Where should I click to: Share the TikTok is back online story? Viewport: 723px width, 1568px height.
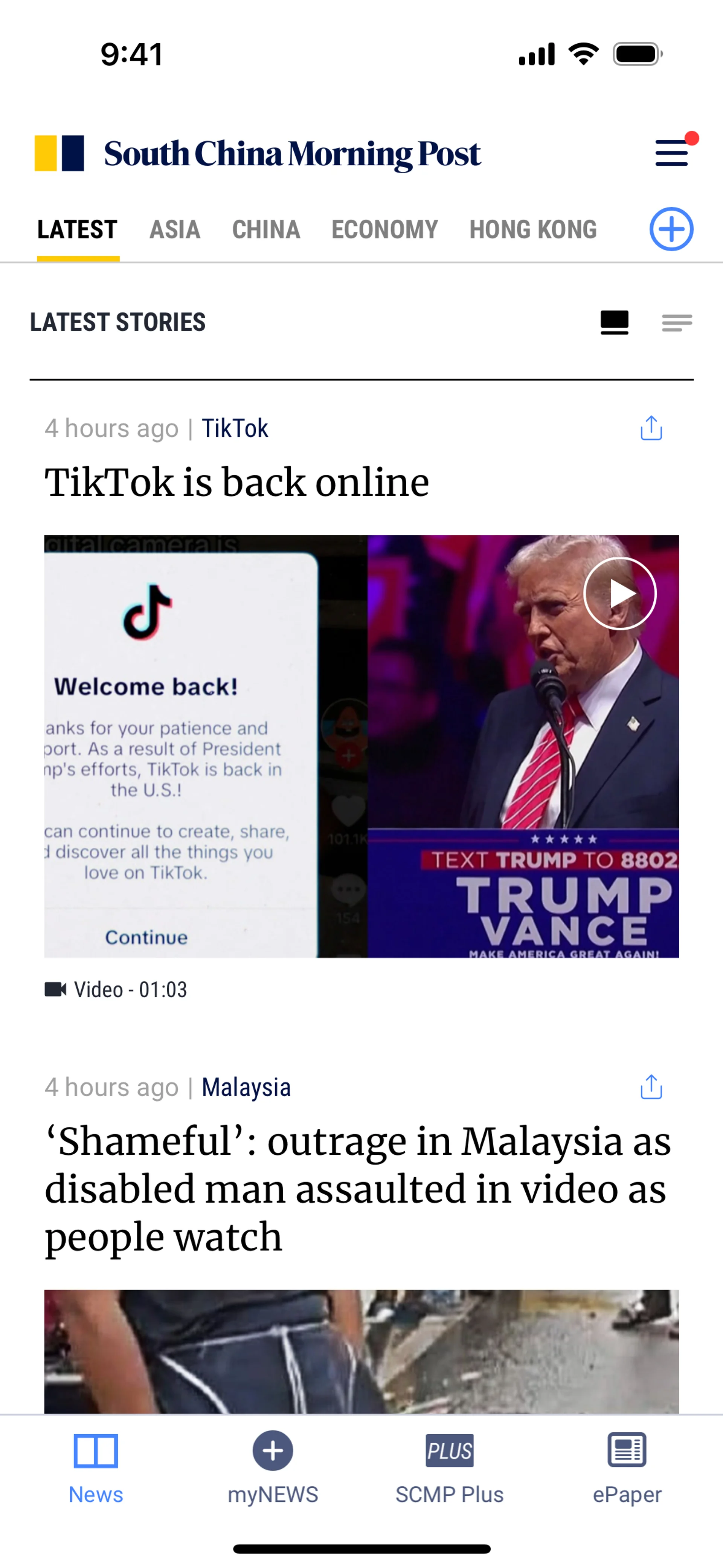pos(651,428)
